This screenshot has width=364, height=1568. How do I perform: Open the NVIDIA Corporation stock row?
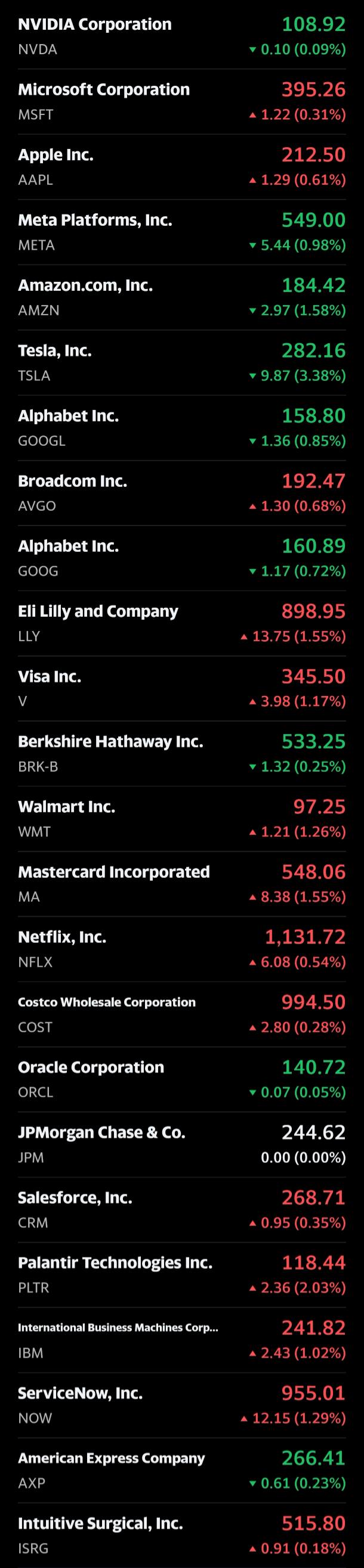(181, 36)
